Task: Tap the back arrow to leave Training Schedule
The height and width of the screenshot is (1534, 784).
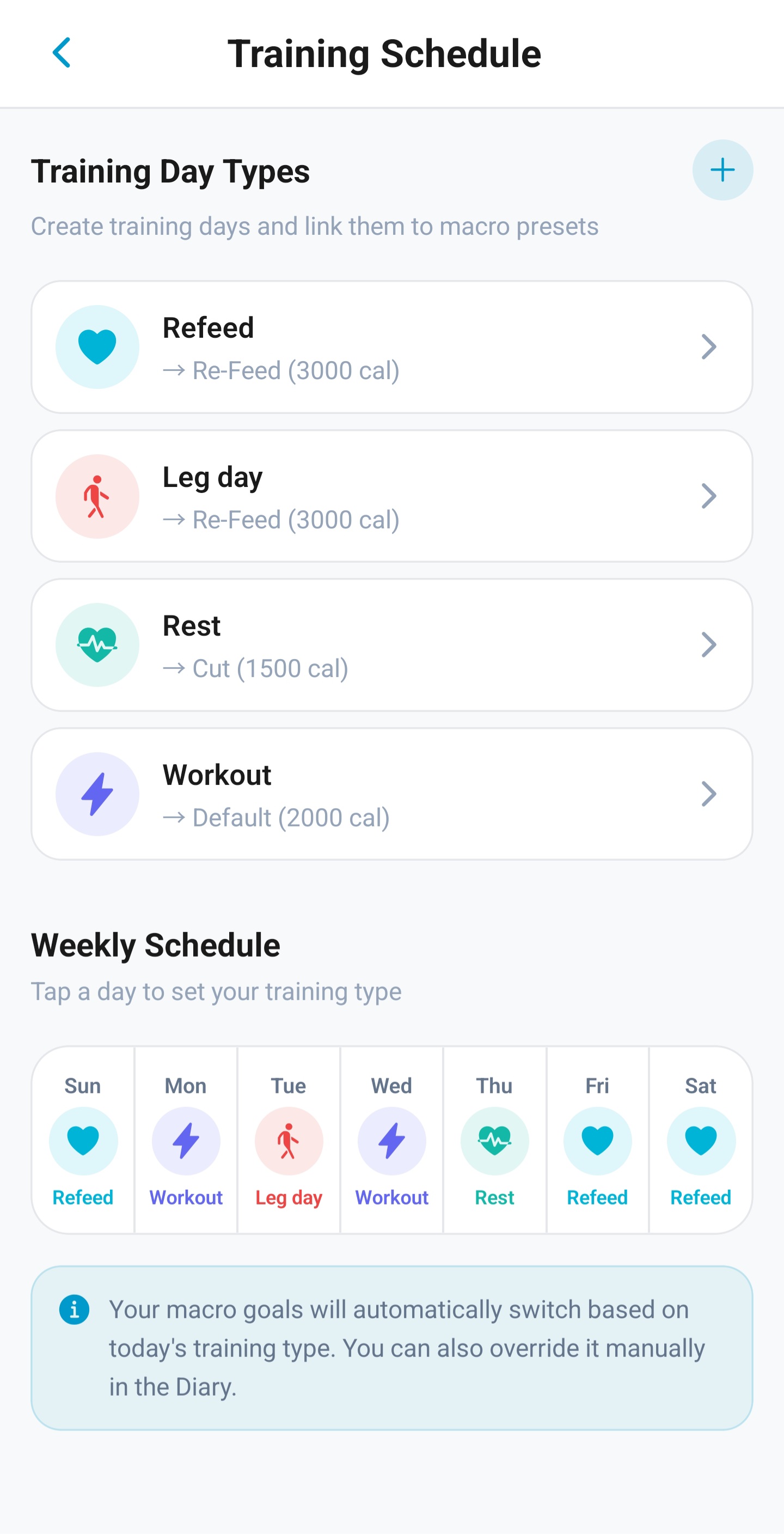Action: click(x=62, y=53)
